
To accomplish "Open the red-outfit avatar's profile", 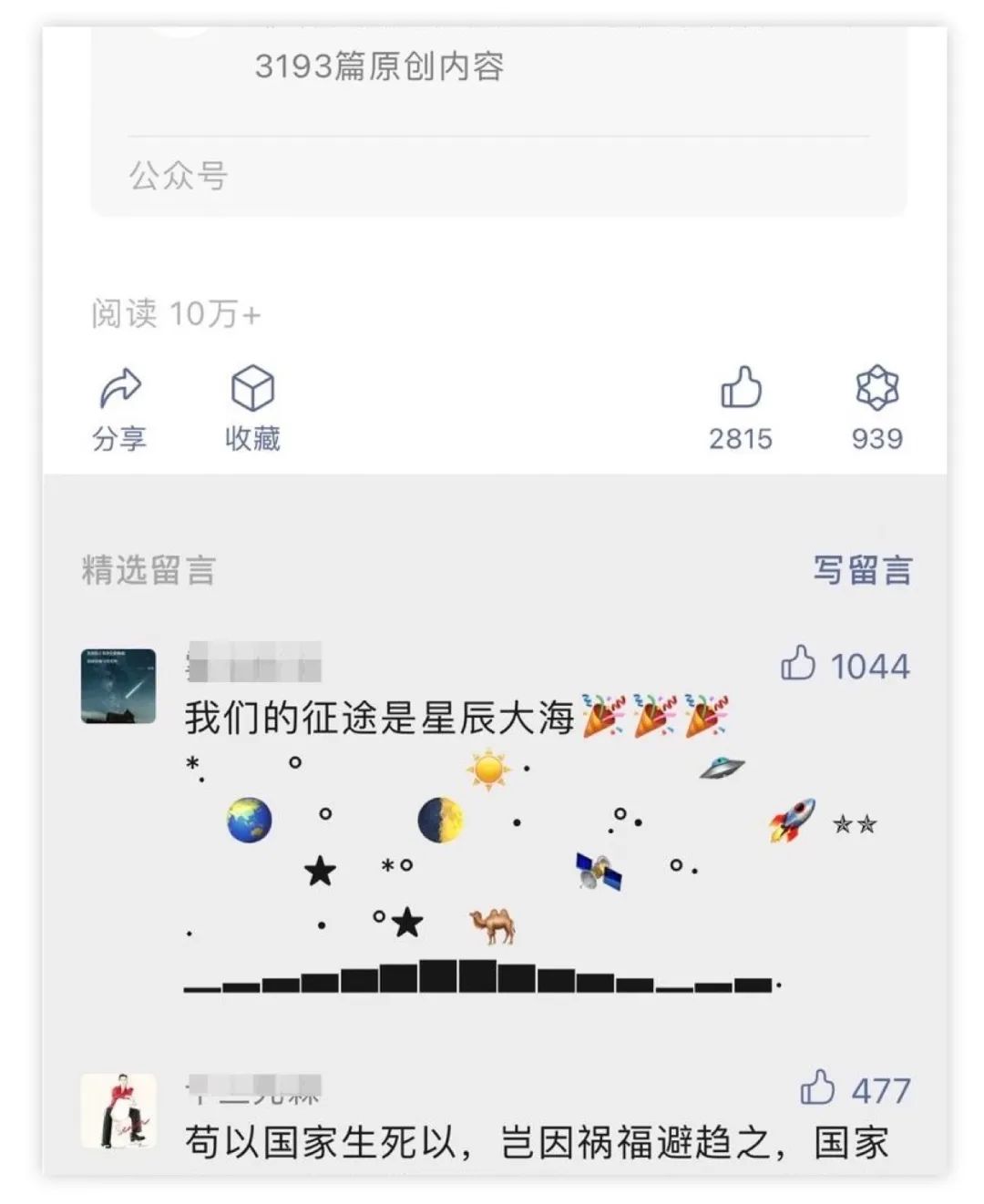I will point(118,1110).
